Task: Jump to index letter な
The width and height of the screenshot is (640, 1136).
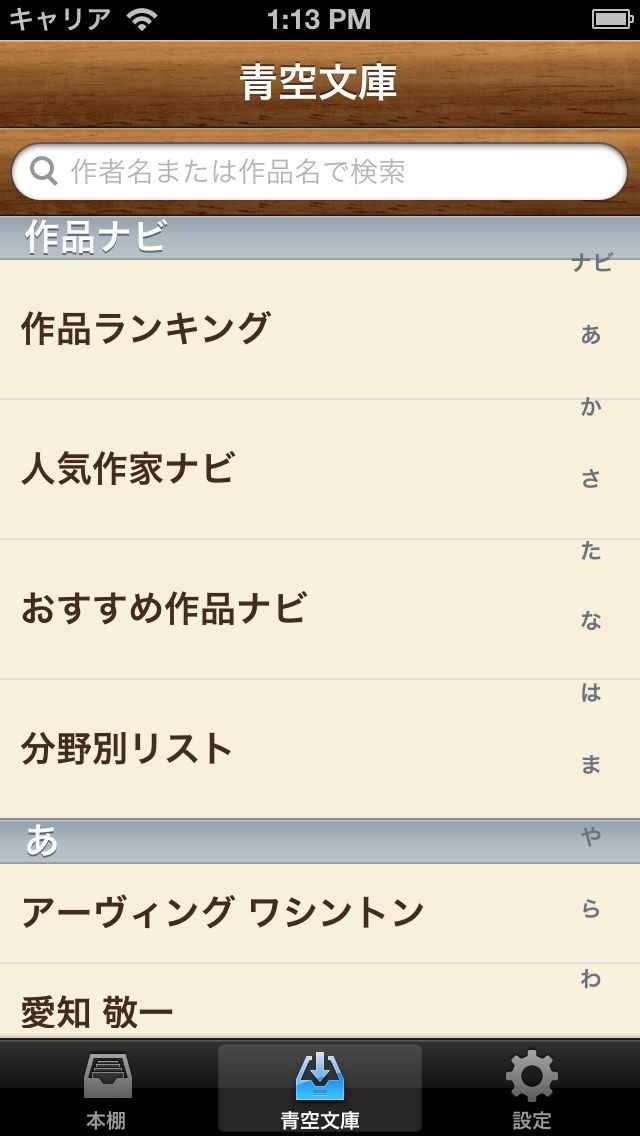Action: click(591, 621)
